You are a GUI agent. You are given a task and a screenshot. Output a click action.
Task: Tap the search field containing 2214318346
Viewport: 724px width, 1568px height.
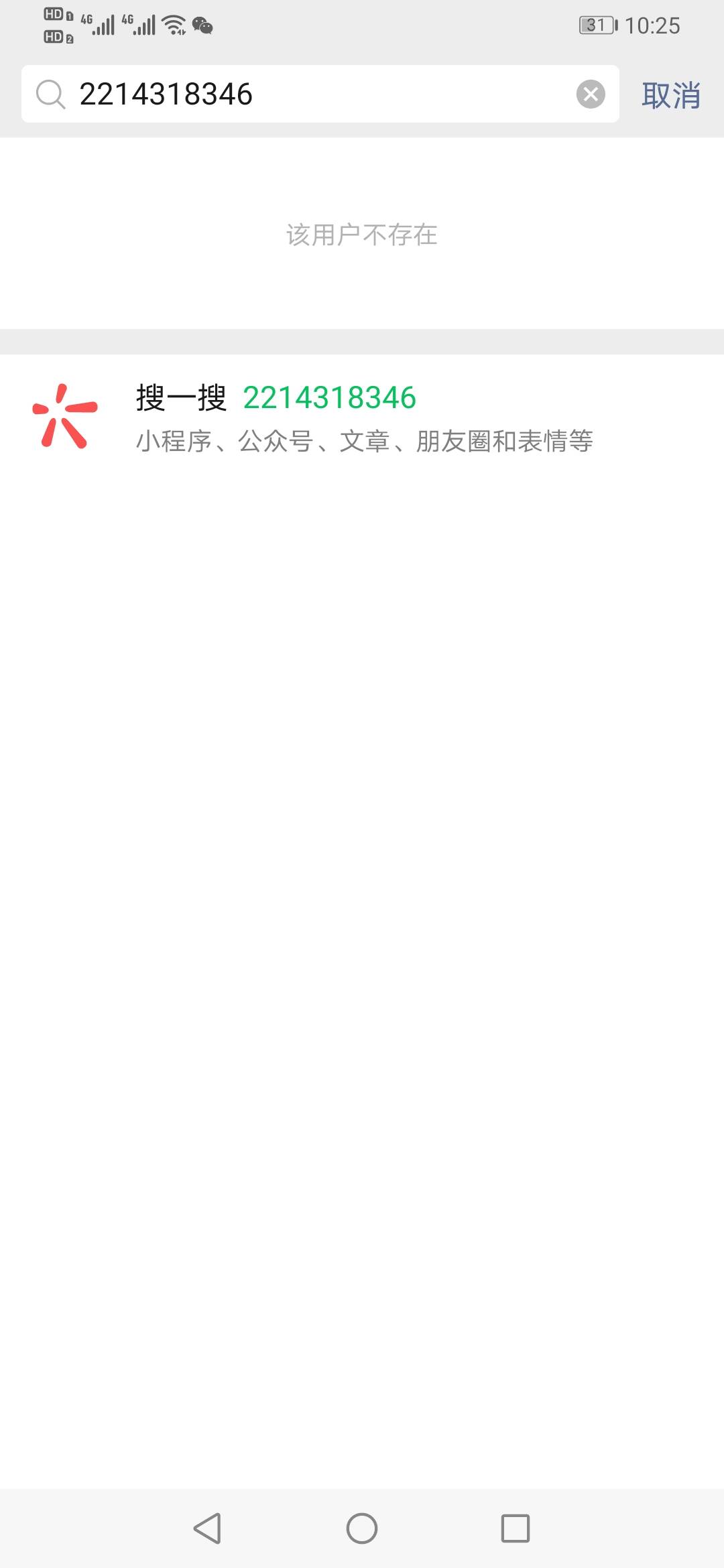[320, 94]
